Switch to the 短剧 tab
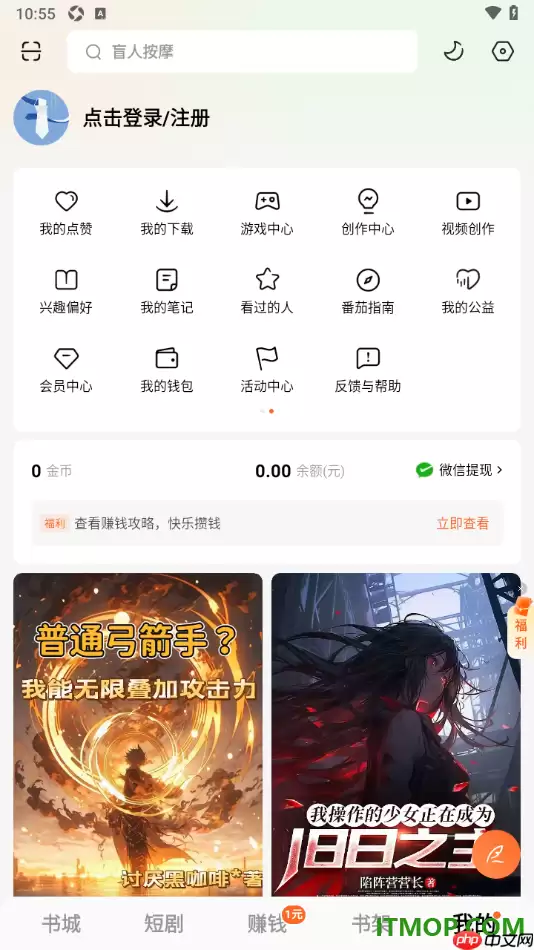 click(x=164, y=924)
